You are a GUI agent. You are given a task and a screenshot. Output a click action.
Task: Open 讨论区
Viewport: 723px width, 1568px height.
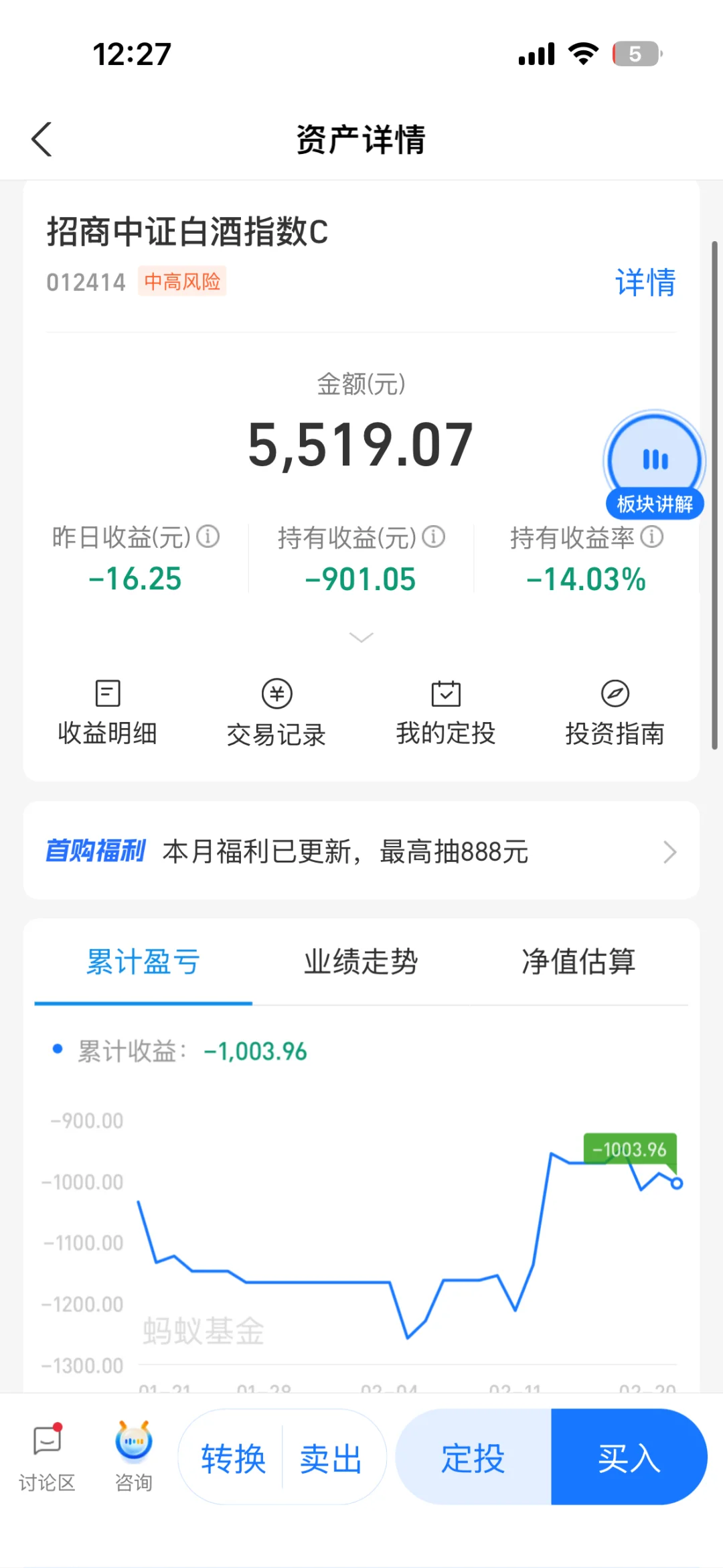(x=47, y=1456)
